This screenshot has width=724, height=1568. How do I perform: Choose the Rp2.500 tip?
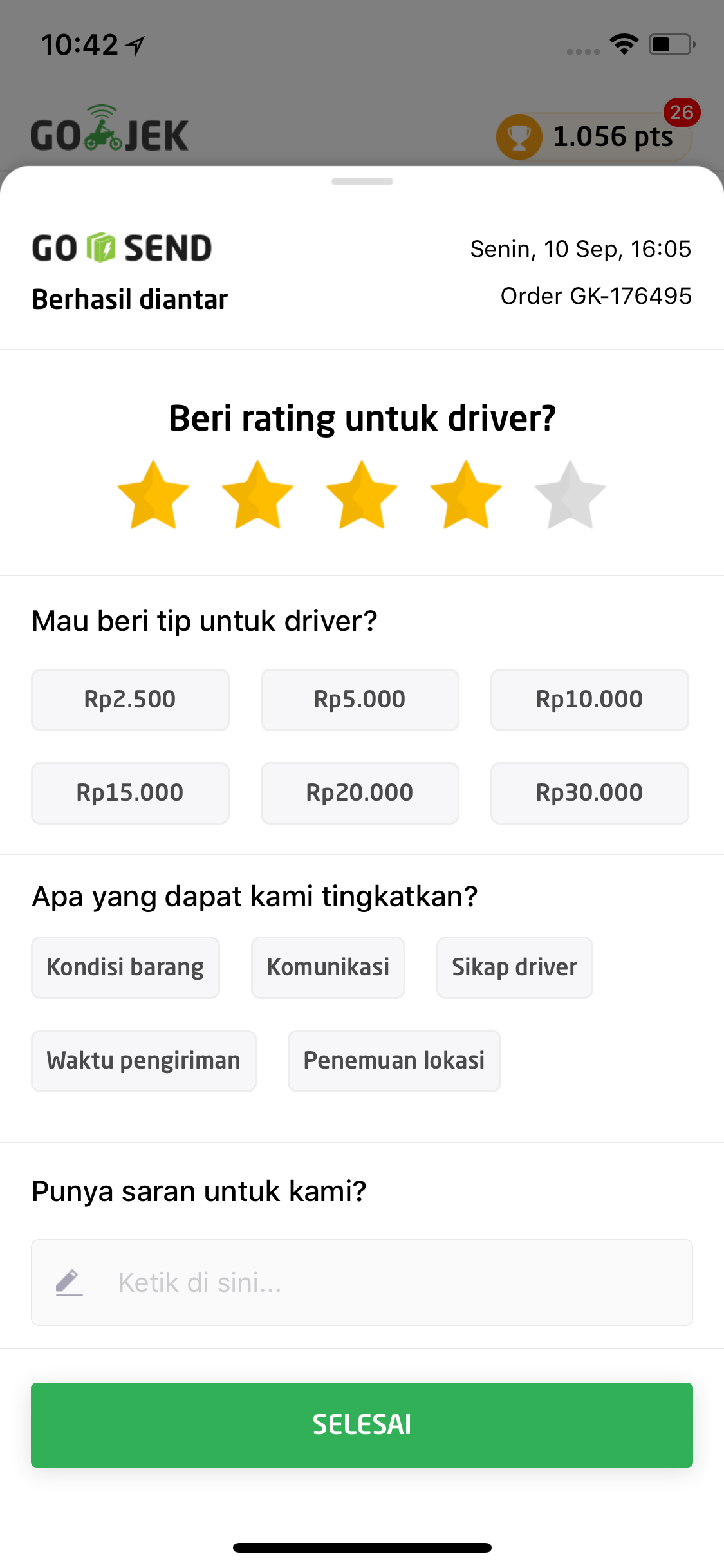point(130,700)
